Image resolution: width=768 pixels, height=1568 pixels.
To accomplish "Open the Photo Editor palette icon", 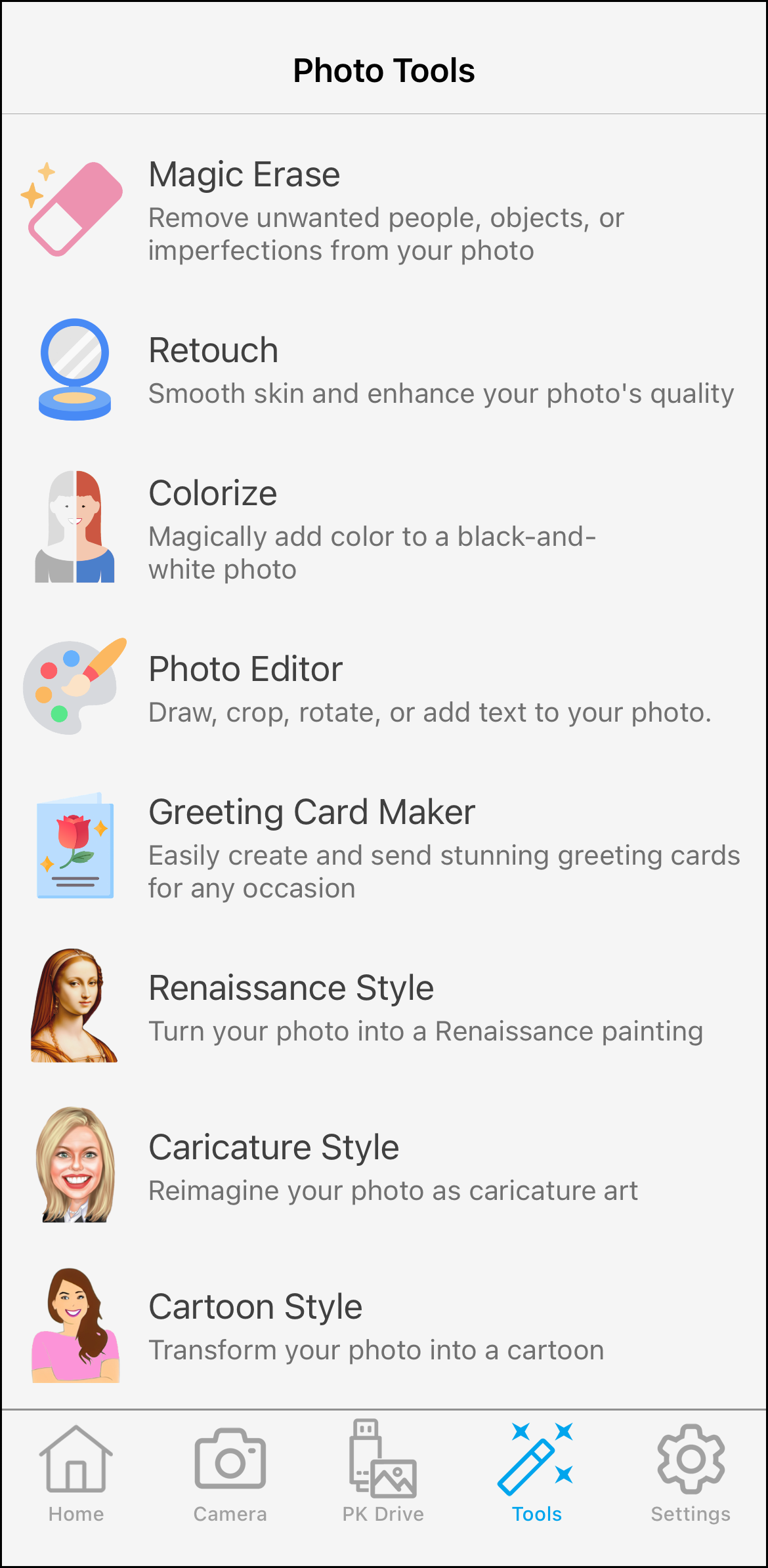I will [74, 686].
